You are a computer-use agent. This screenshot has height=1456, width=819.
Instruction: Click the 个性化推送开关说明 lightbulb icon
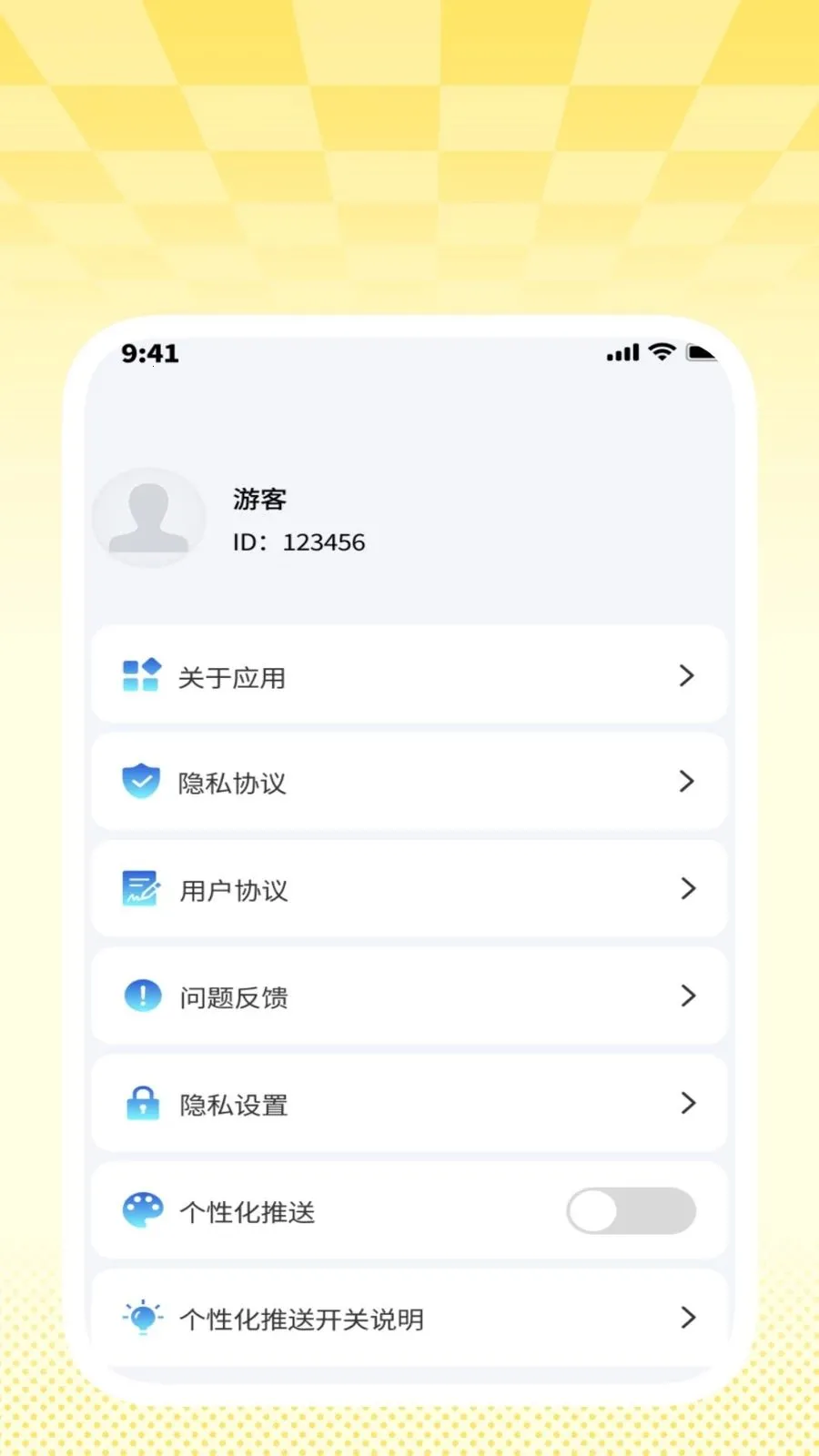coord(141,1319)
